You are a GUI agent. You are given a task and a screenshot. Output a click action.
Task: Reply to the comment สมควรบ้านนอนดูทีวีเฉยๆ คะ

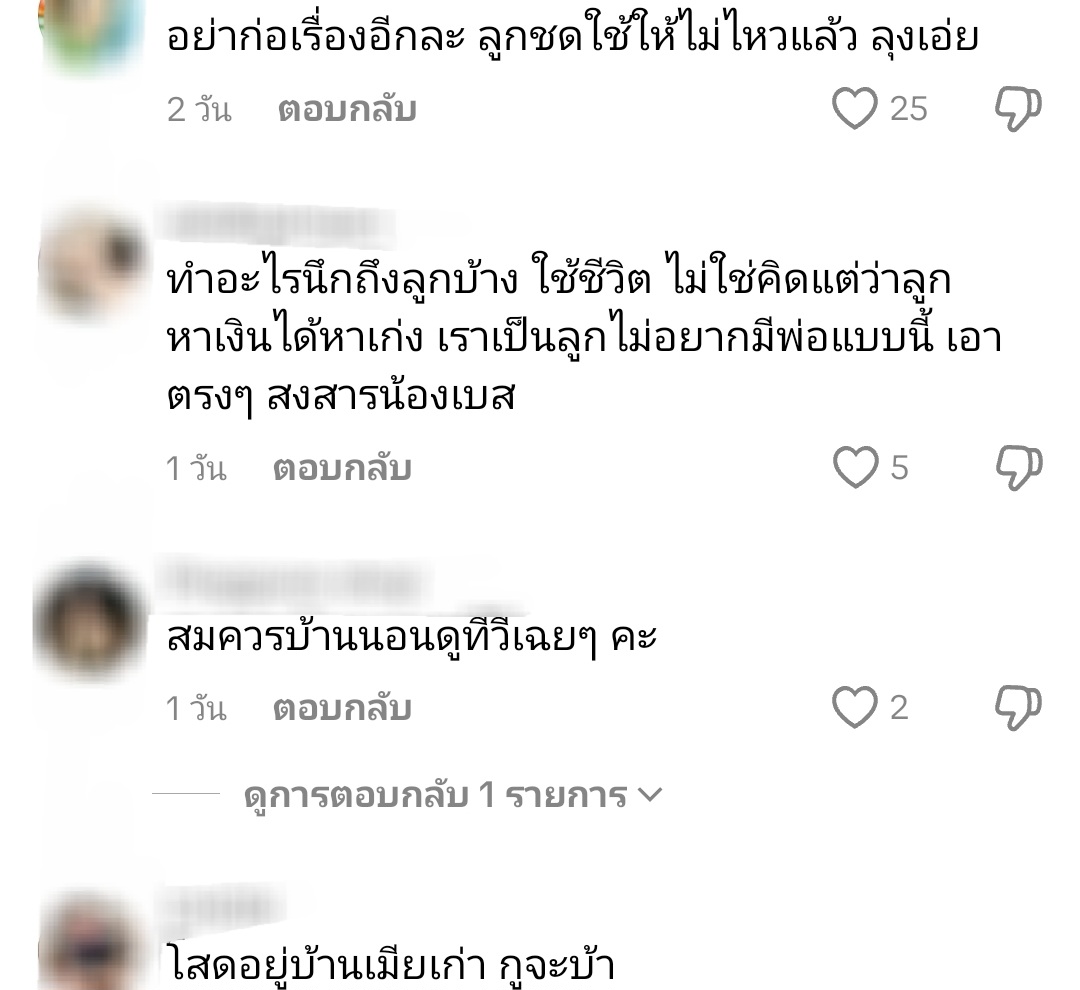click(x=342, y=709)
